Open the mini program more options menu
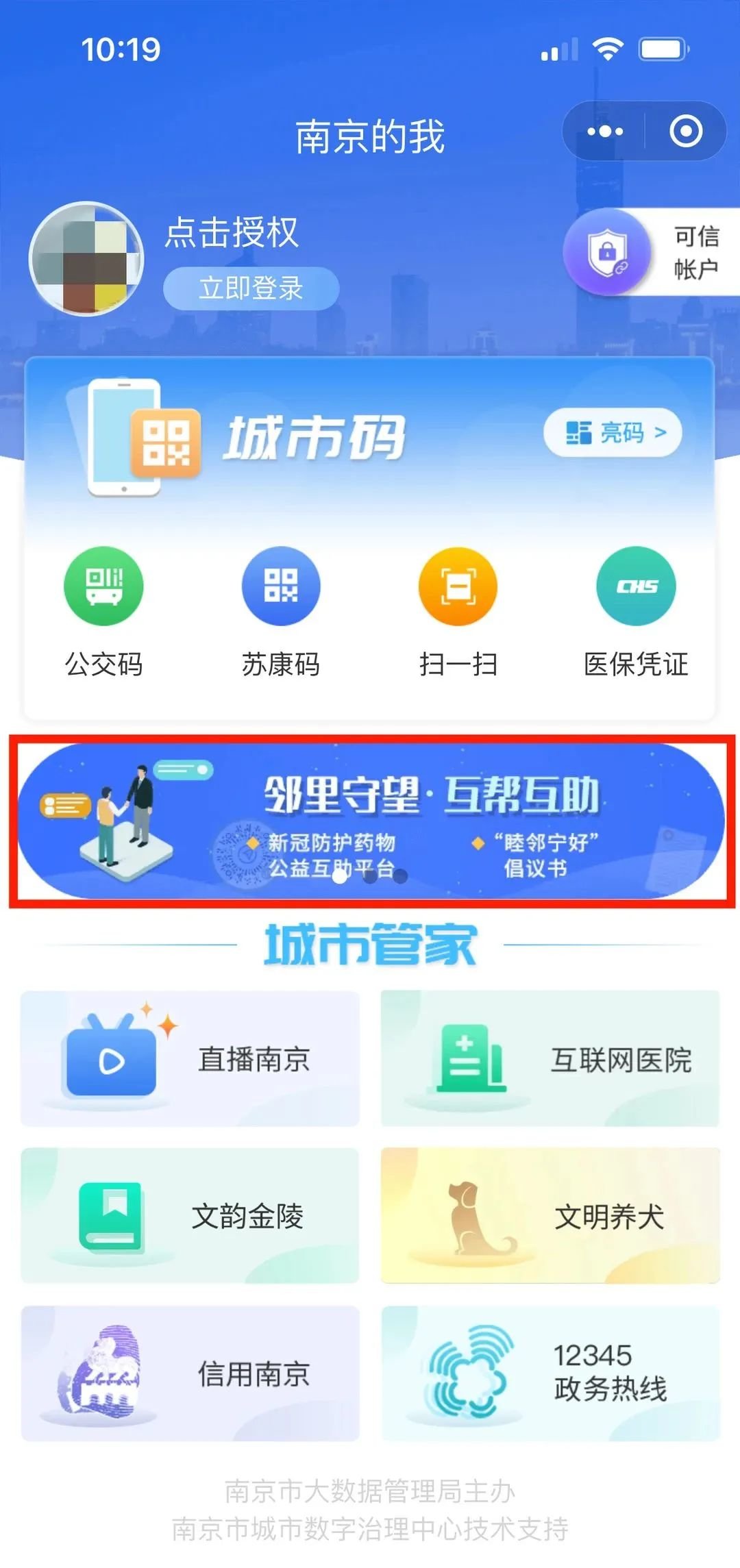740x1568 pixels. [x=605, y=131]
